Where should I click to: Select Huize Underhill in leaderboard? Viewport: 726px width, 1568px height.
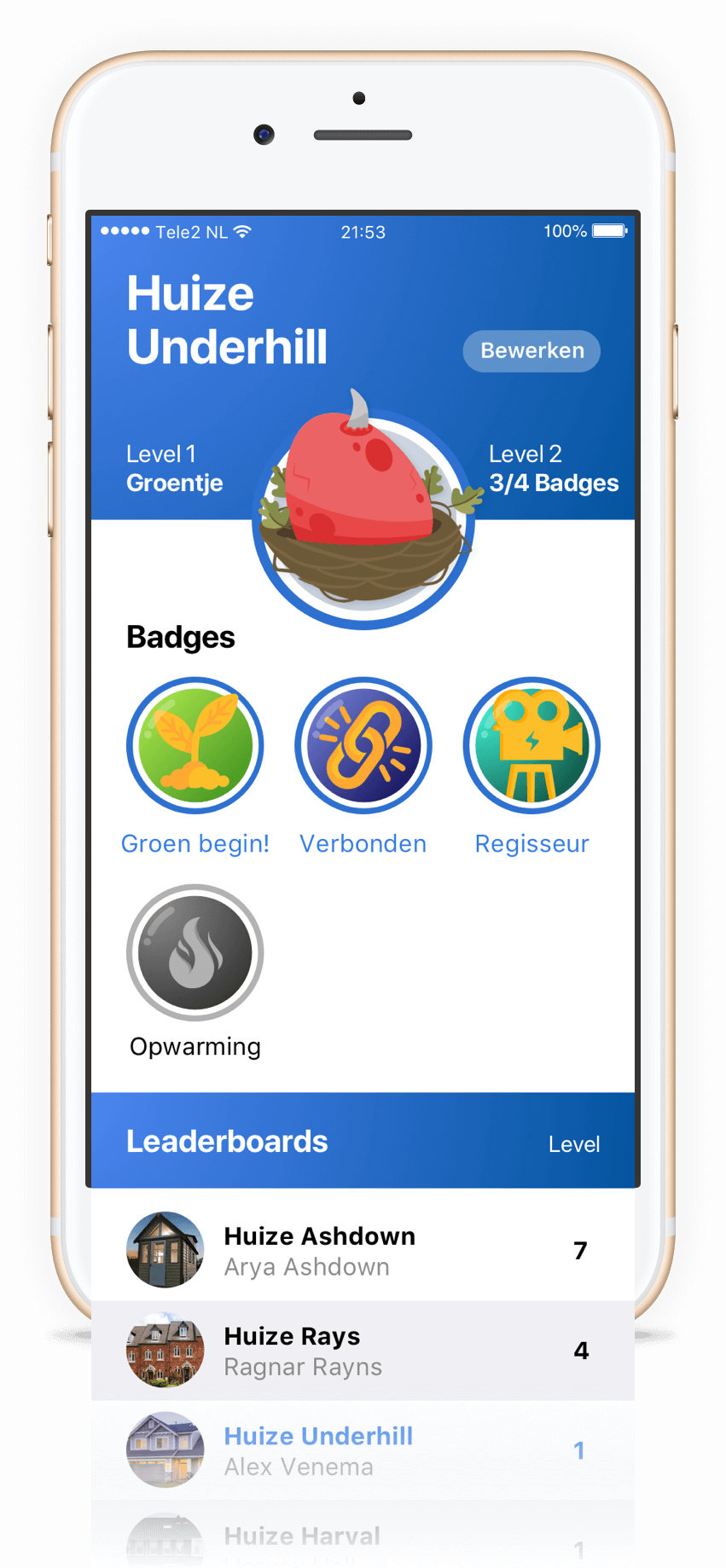click(x=363, y=1450)
